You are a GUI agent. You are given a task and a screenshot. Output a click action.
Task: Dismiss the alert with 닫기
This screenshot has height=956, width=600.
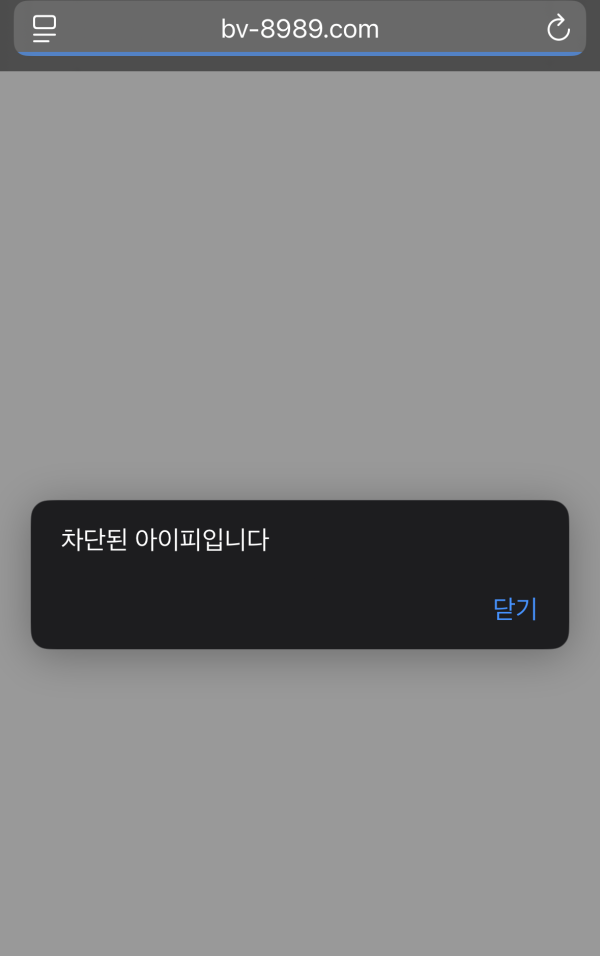click(x=515, y=608)
